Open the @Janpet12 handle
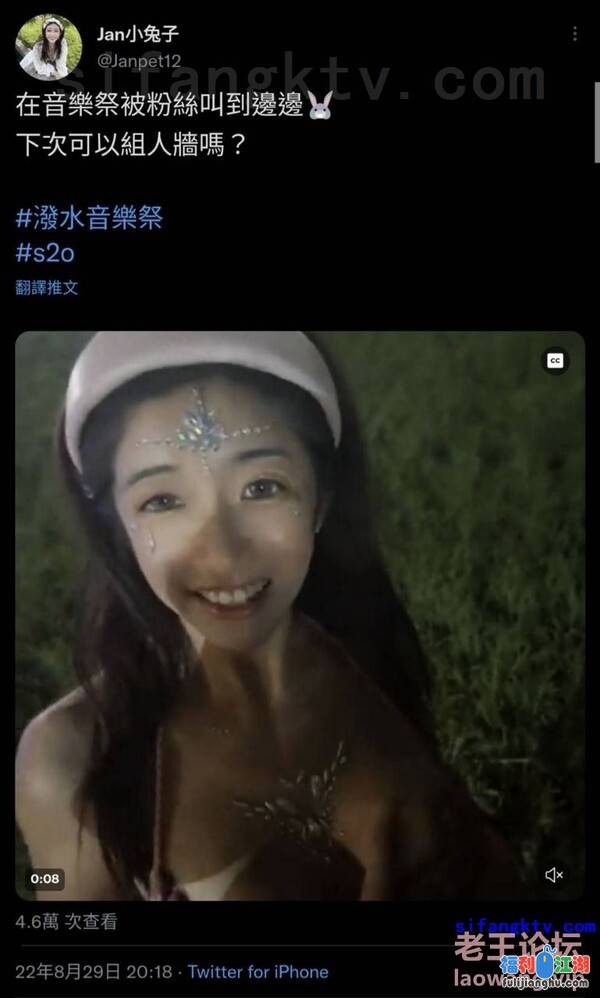This screenshot has width=600, height=998. point(138,61)
